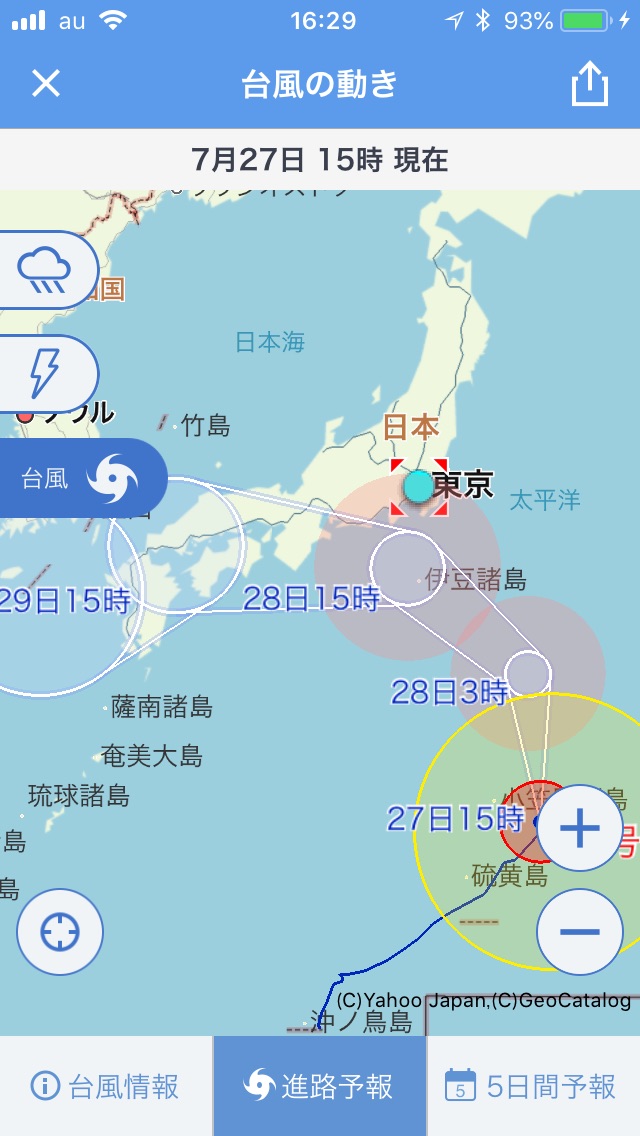Image resolution: width=640 pixels, height=1136 pixels.
Task: Close the typhoon movement screen
Action: pyautogui.click(x=46, y=83)
